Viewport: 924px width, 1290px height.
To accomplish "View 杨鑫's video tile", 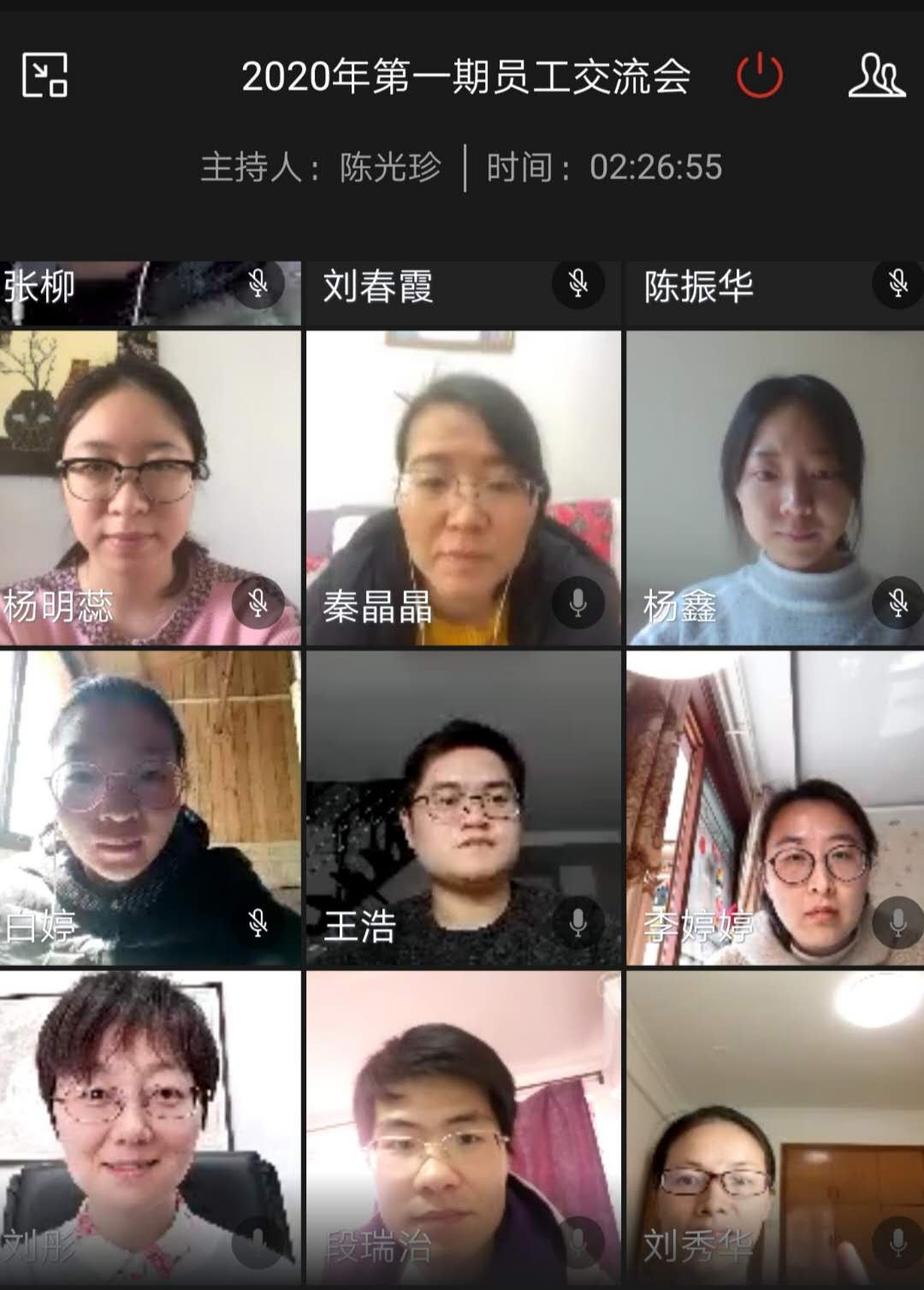I will [x=775, y=488].
